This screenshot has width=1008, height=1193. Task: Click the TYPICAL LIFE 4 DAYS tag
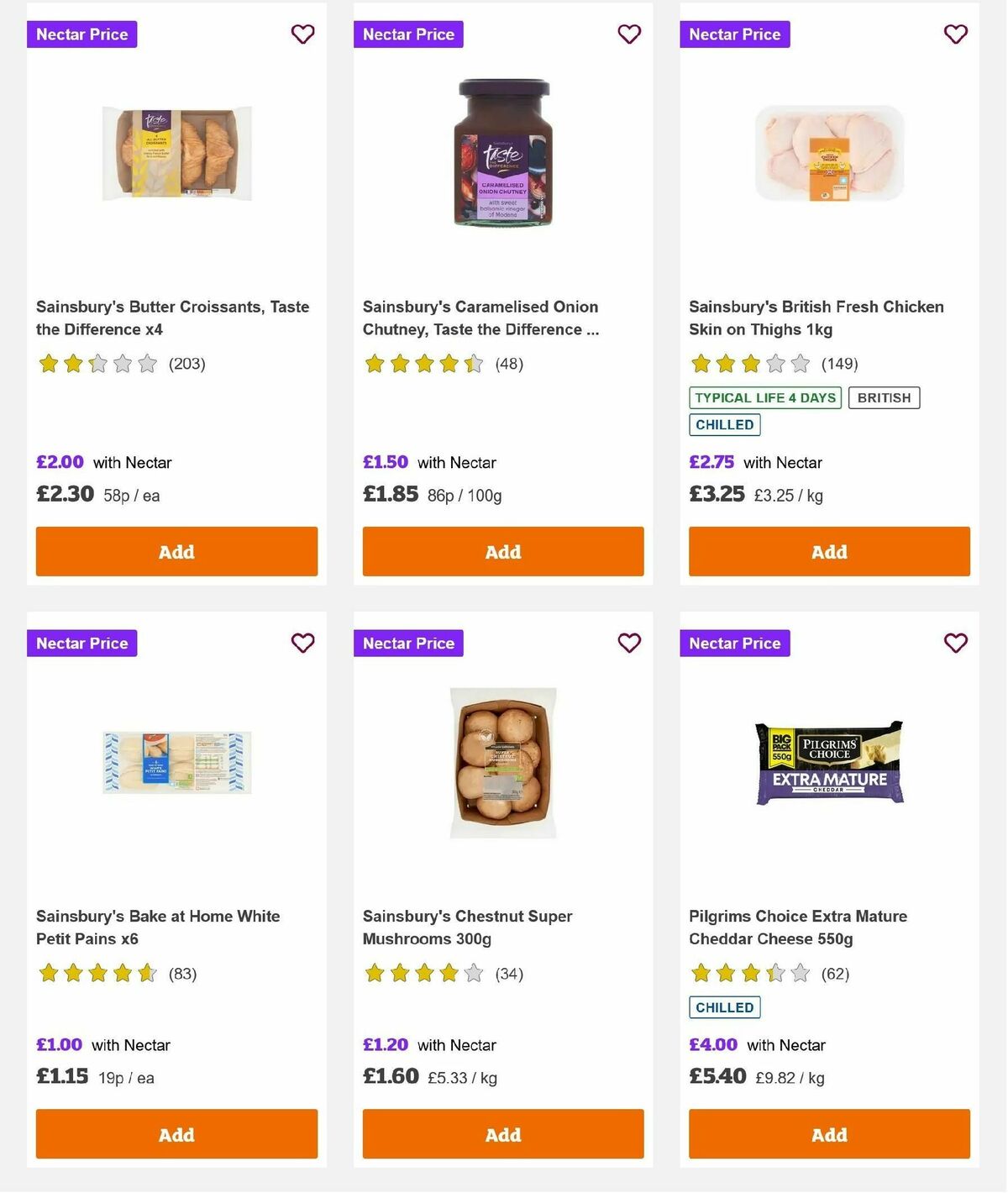click(763, 397)
